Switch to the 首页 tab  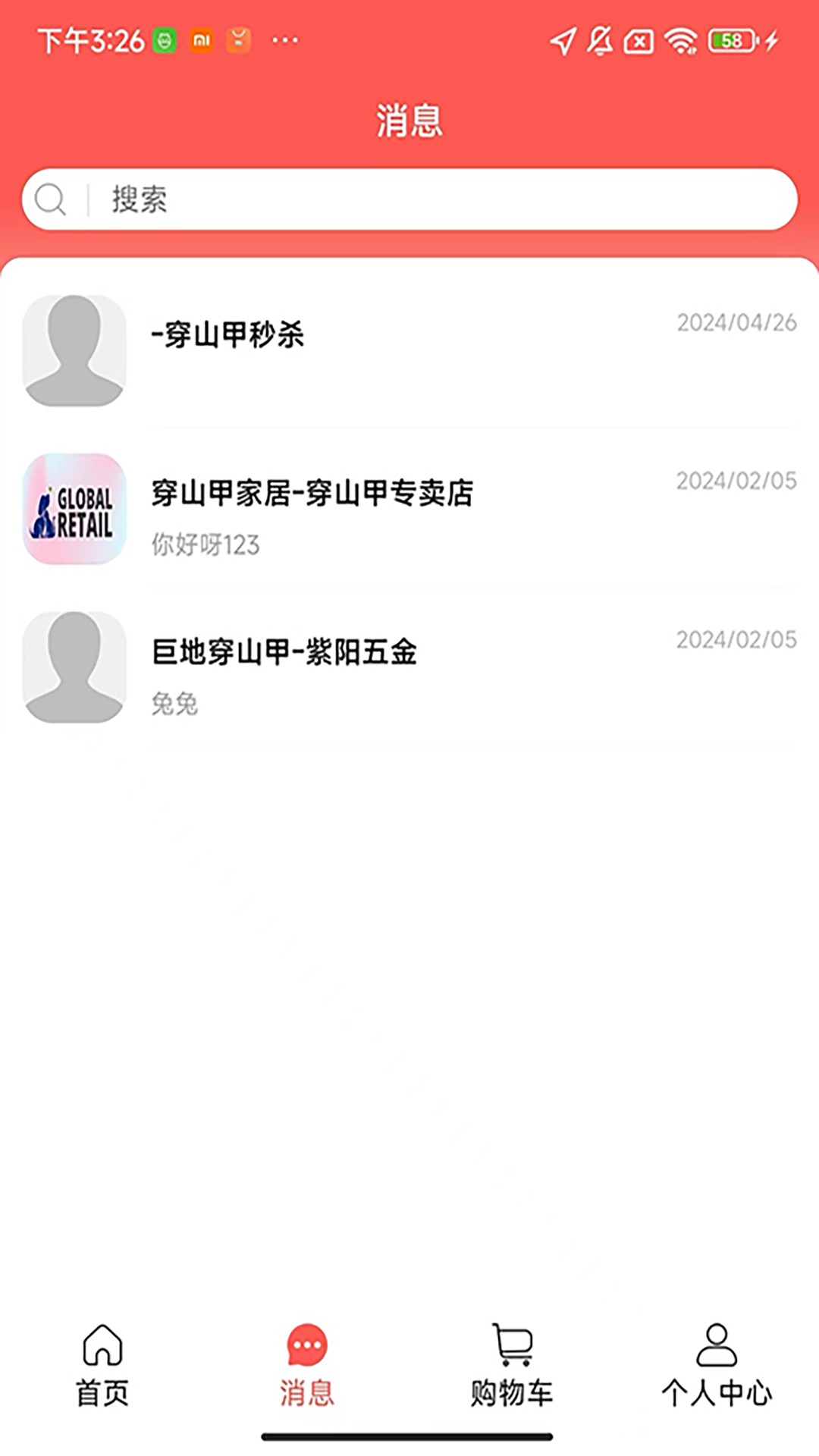pos(102,1367)
